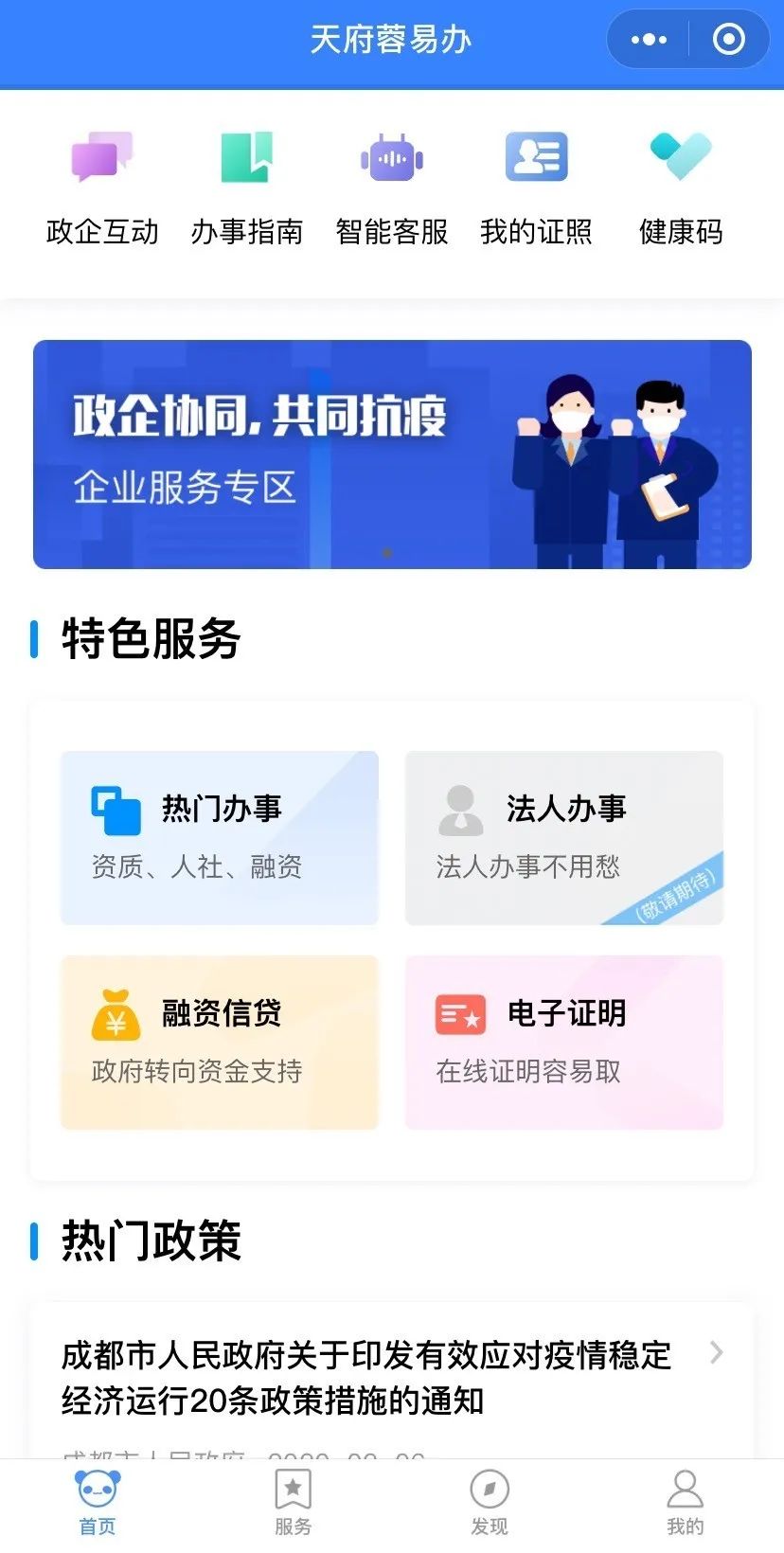Tap the 法人办事 card

click(564, 838)
